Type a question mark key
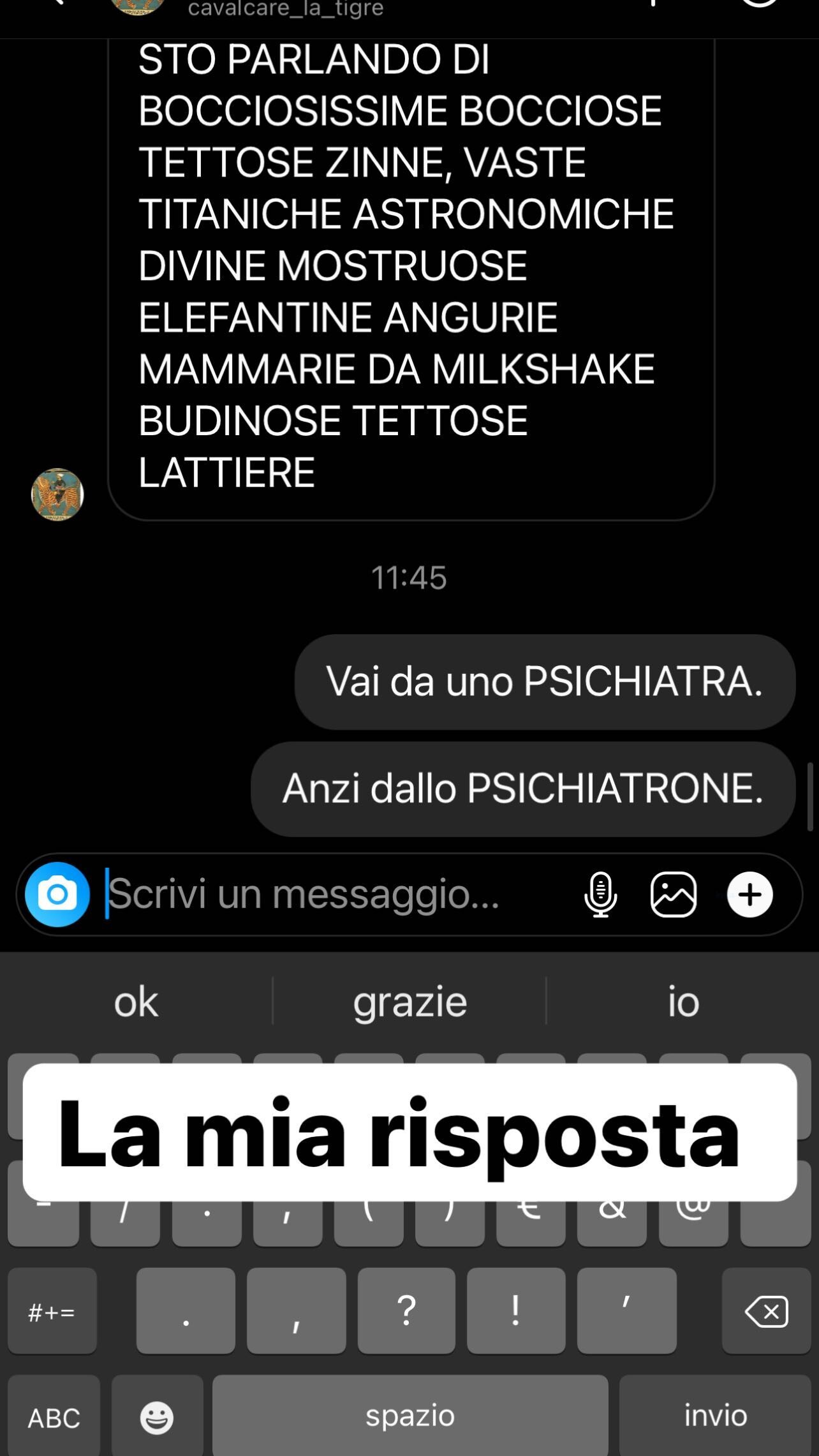The height and width of the screenshot is (1456, 819). [x=406, y=1311]
